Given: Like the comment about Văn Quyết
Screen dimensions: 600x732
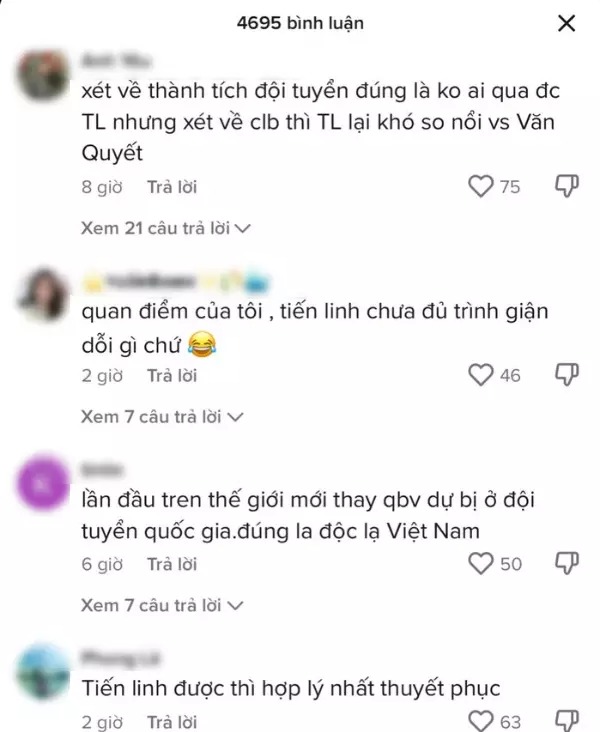Looking at the screenshot, I should point(482,186).
